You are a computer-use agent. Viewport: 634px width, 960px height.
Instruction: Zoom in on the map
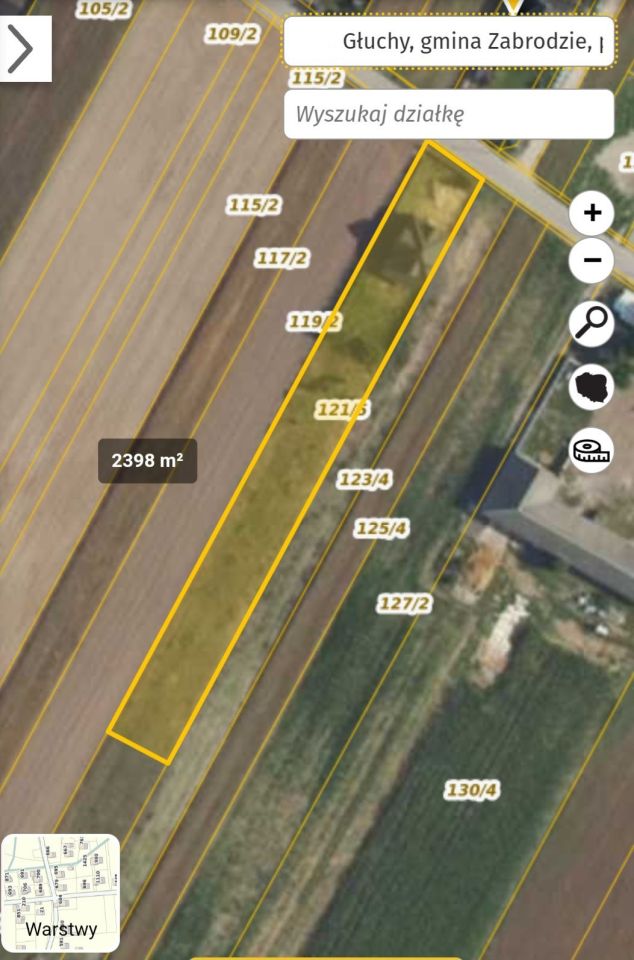point(592,212)
